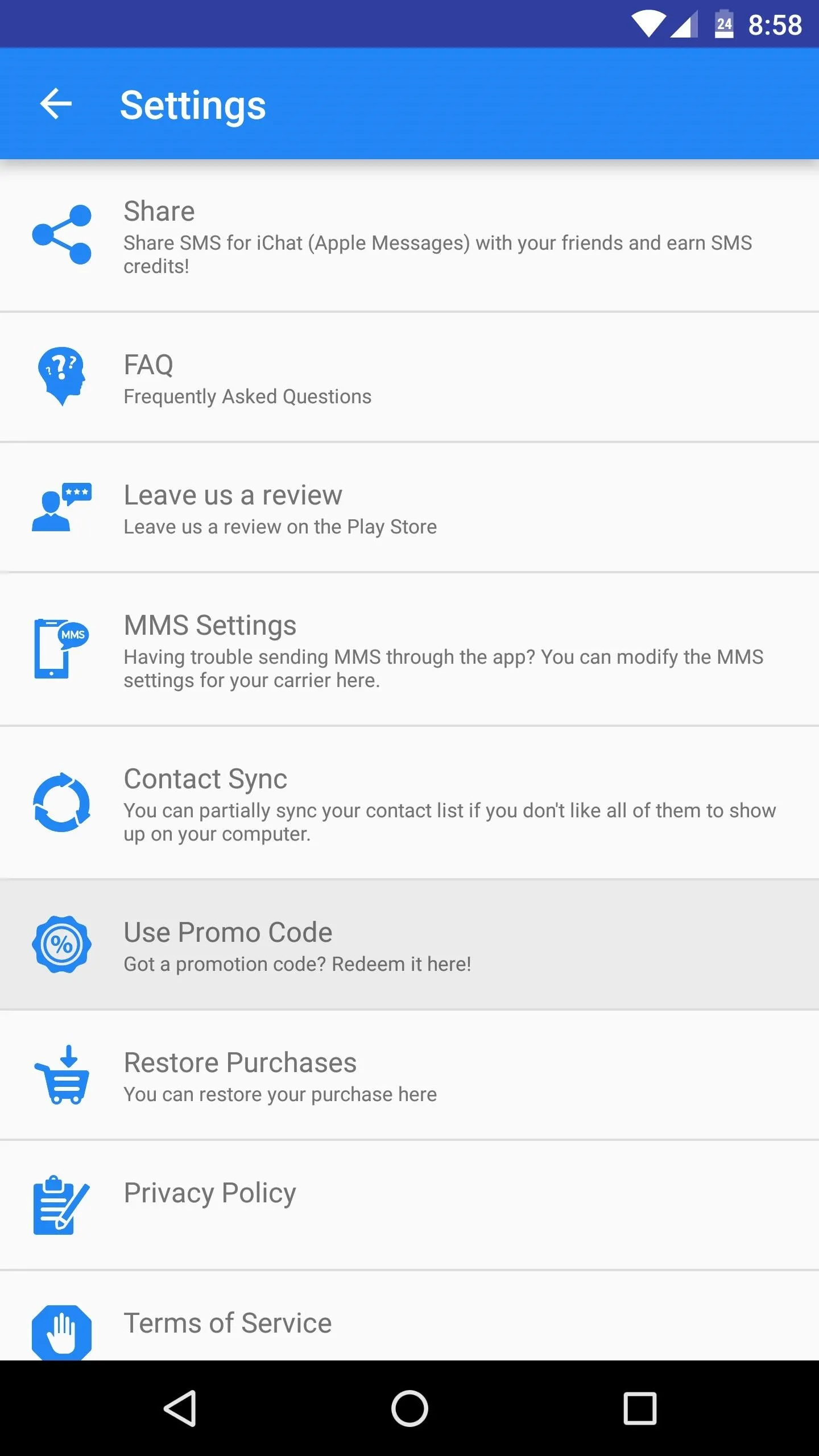Select Leave us a review
This screenshot has height=1456, width=819.
(409, 507)
